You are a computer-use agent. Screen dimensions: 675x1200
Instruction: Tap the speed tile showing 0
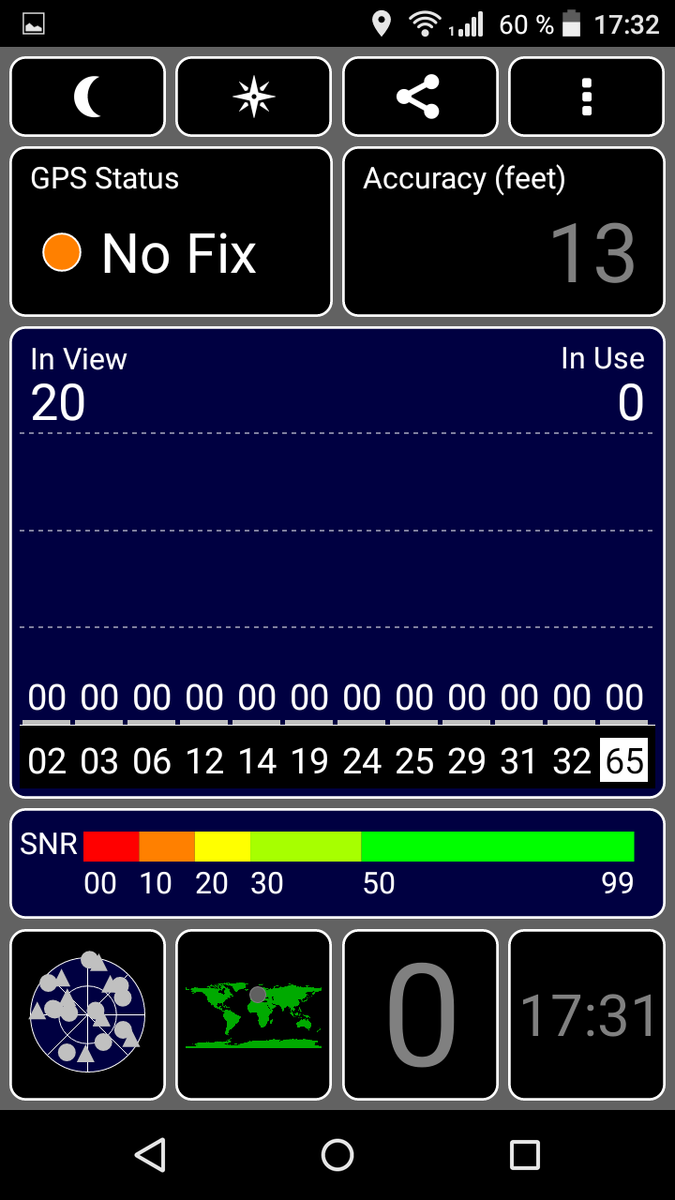[x=420, y=1015]
